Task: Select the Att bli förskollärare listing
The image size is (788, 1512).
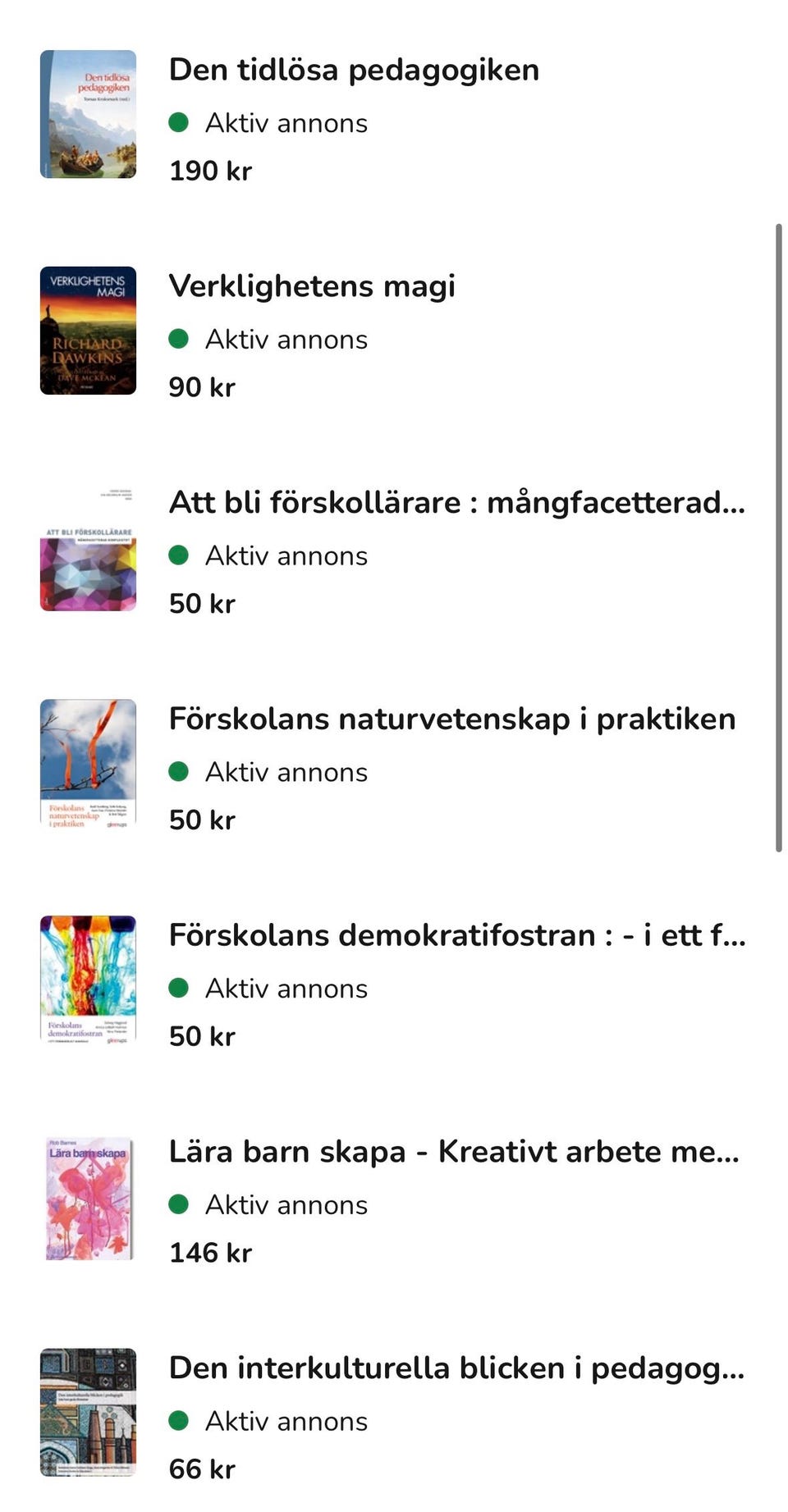Action: click(x=456, y=503)
